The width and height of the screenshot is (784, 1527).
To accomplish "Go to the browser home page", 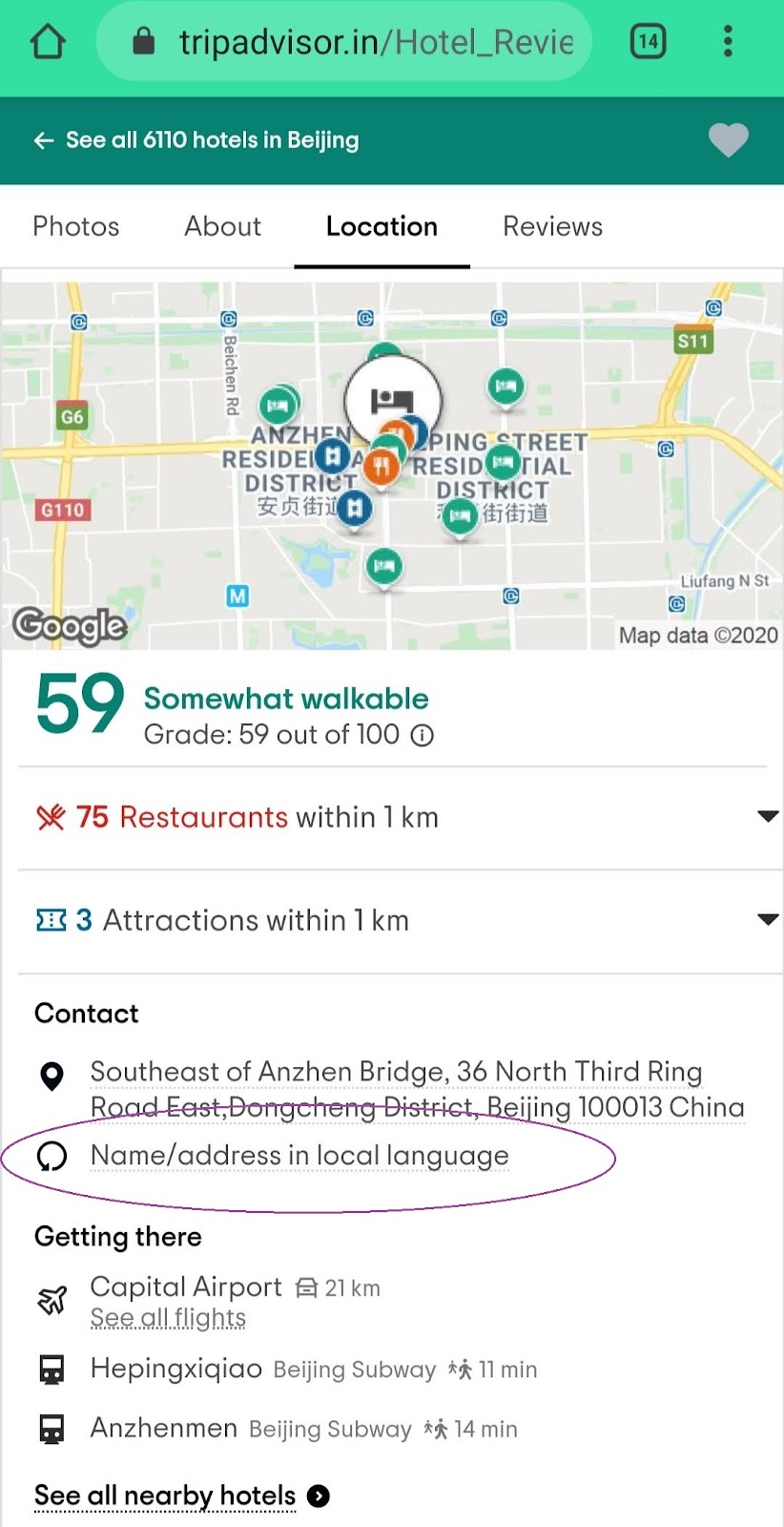I will 48,42.
